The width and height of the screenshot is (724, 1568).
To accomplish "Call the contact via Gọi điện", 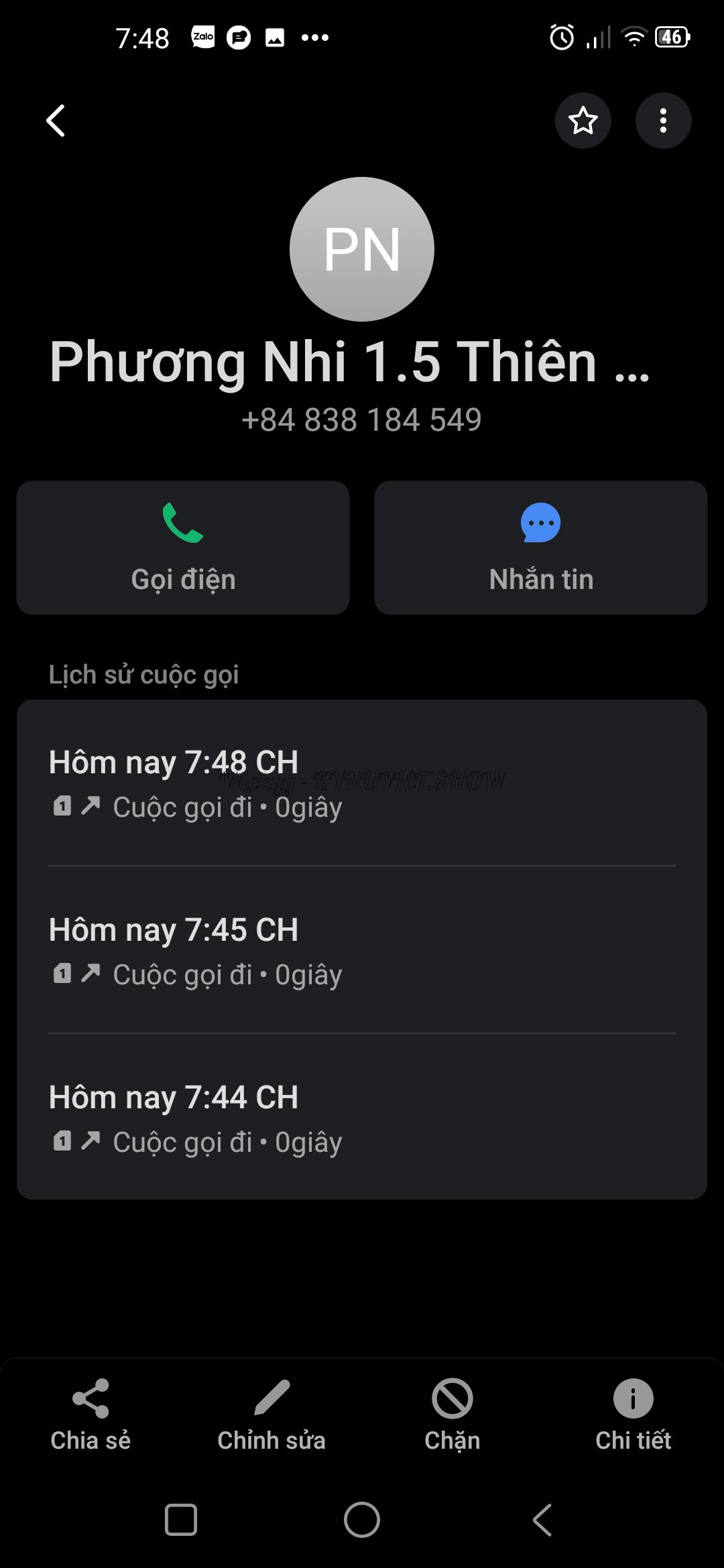I will click(x=183, y=547).
